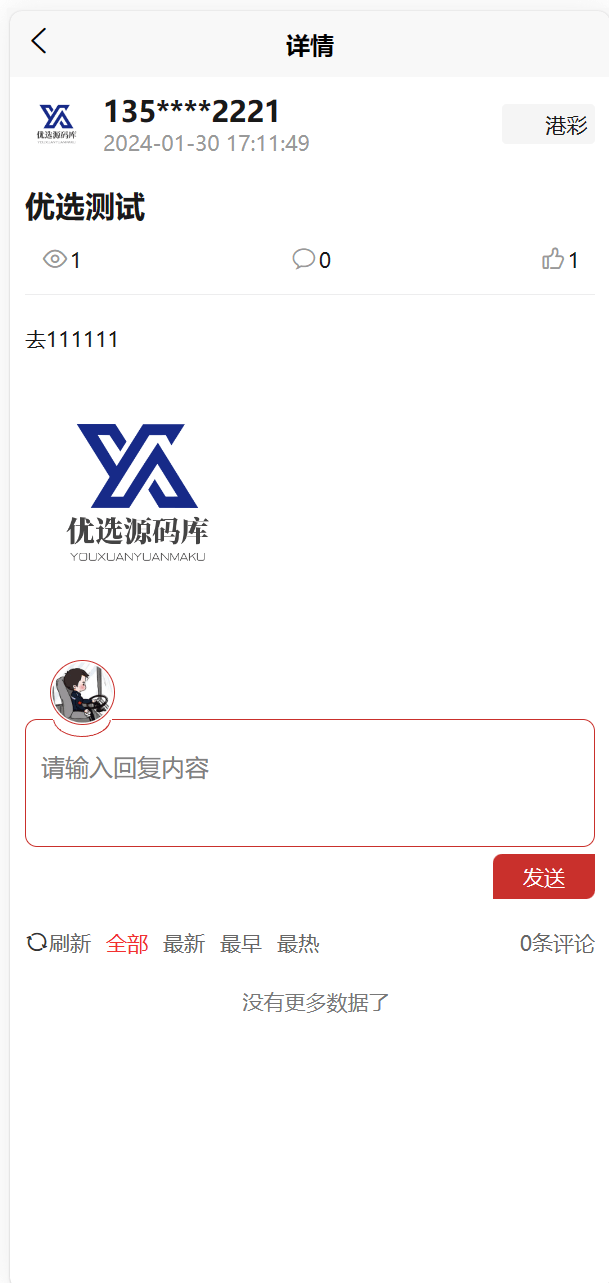Send the reply with the 发送 button
This screenshot has height=1283, width=609.
(544, 877)
